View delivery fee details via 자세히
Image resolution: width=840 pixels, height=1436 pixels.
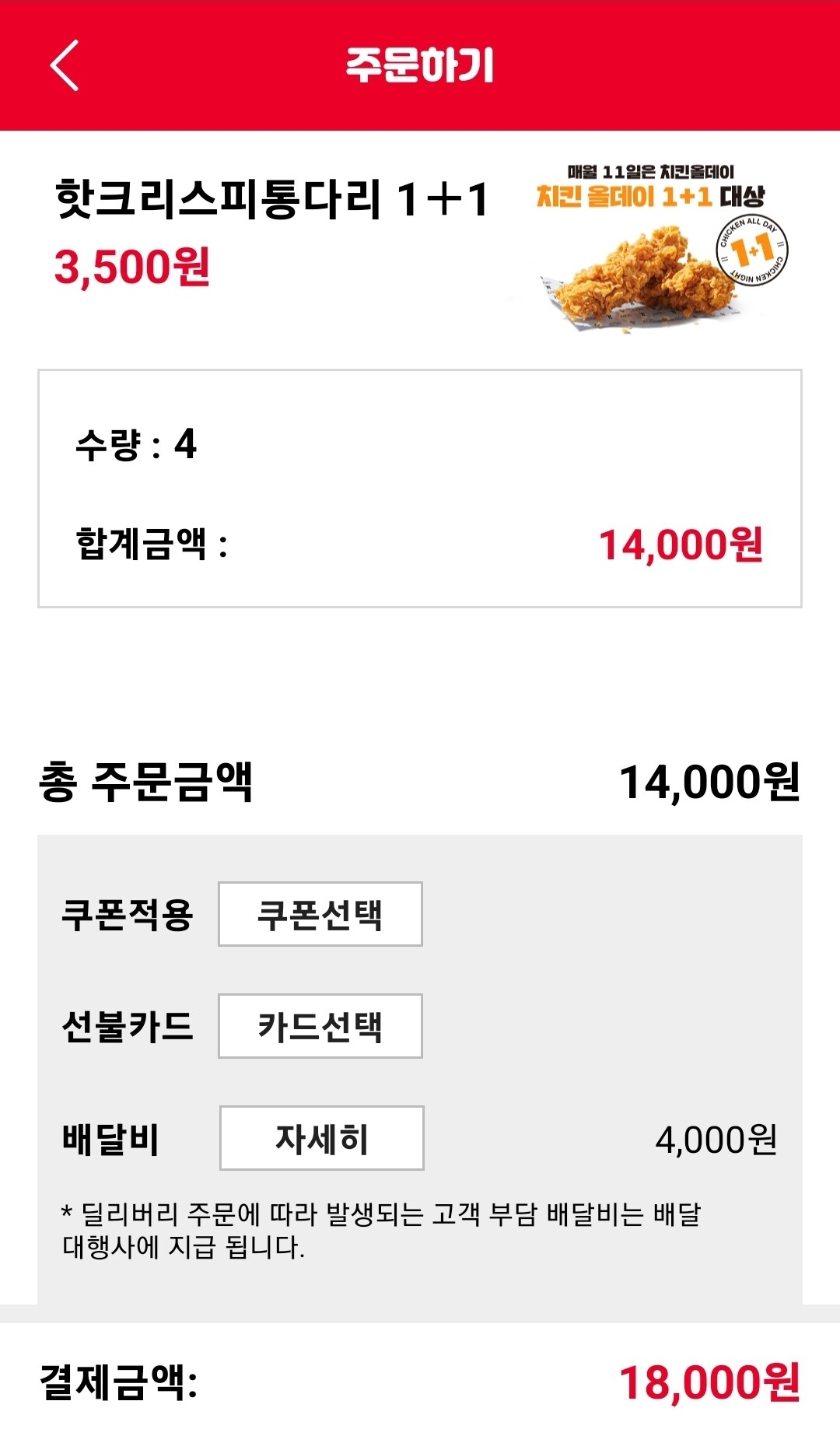tap(321, 1138)
